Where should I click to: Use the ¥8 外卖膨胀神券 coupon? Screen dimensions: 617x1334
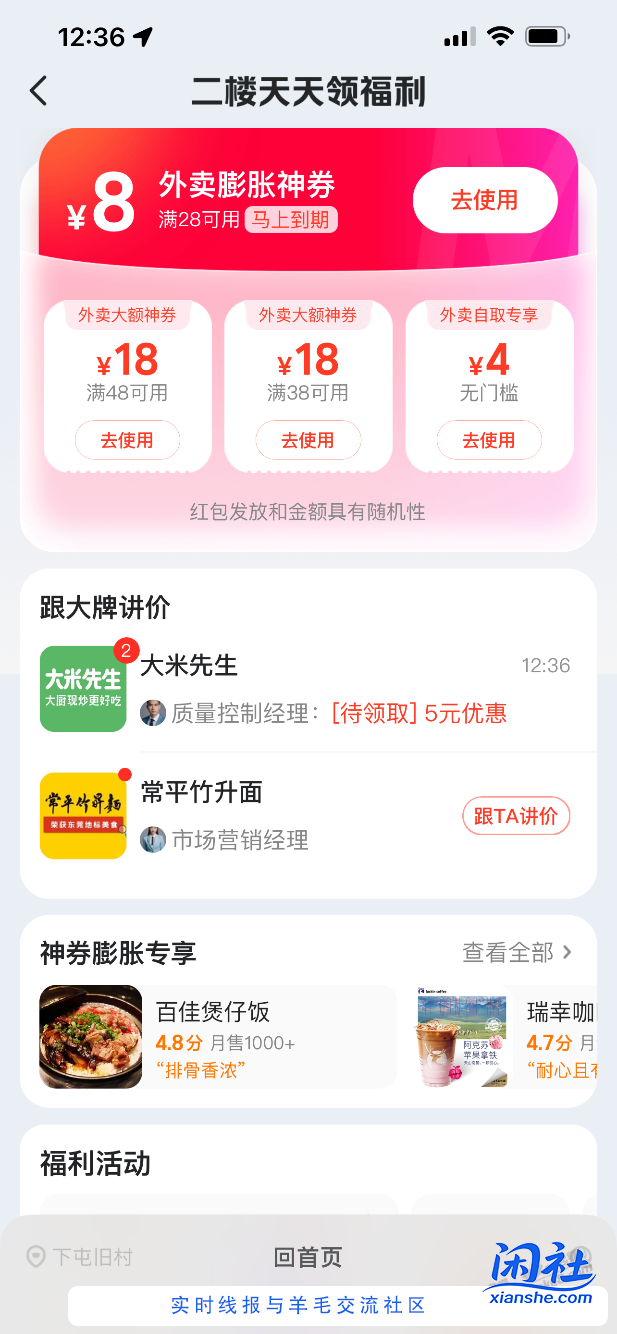[x=484, y=200]
